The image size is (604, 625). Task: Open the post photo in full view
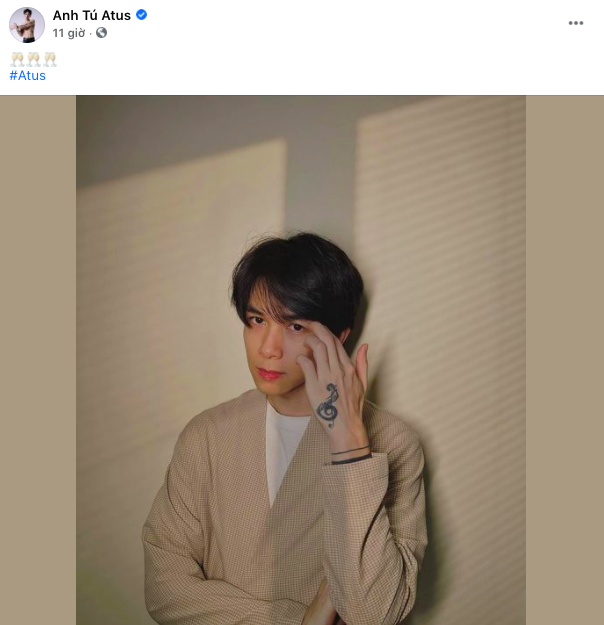tap(301, 360)
